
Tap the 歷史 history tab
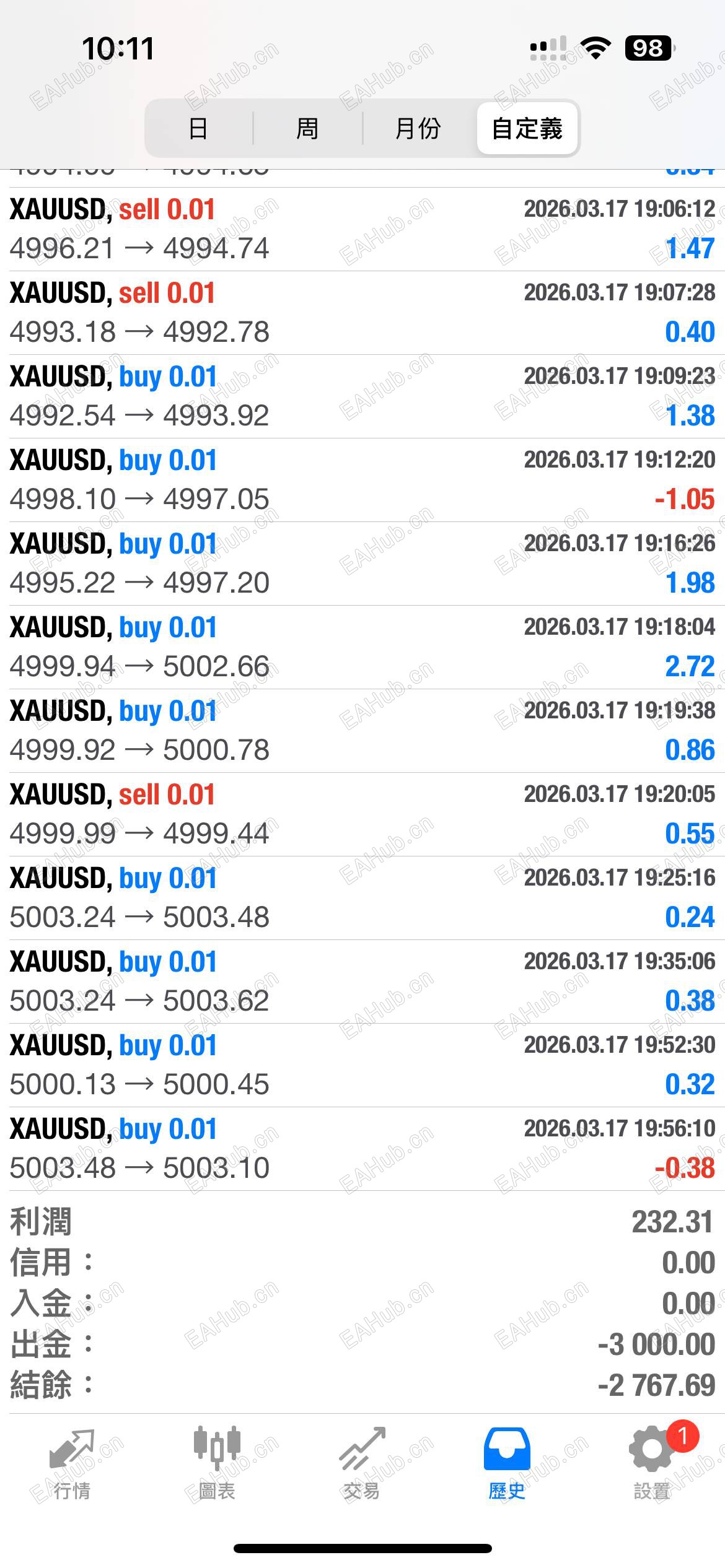coord(507,1464)
